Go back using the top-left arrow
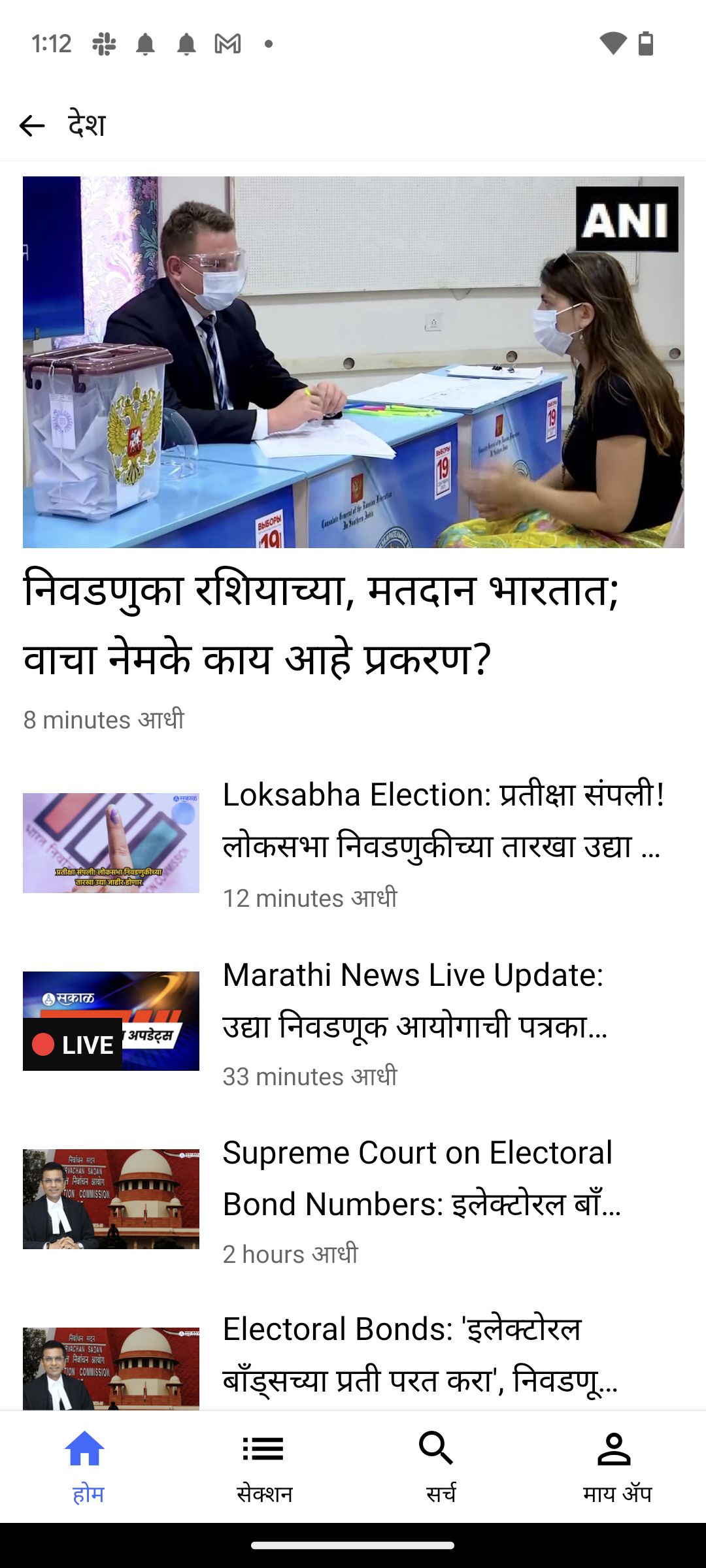 tap(32, 125)
